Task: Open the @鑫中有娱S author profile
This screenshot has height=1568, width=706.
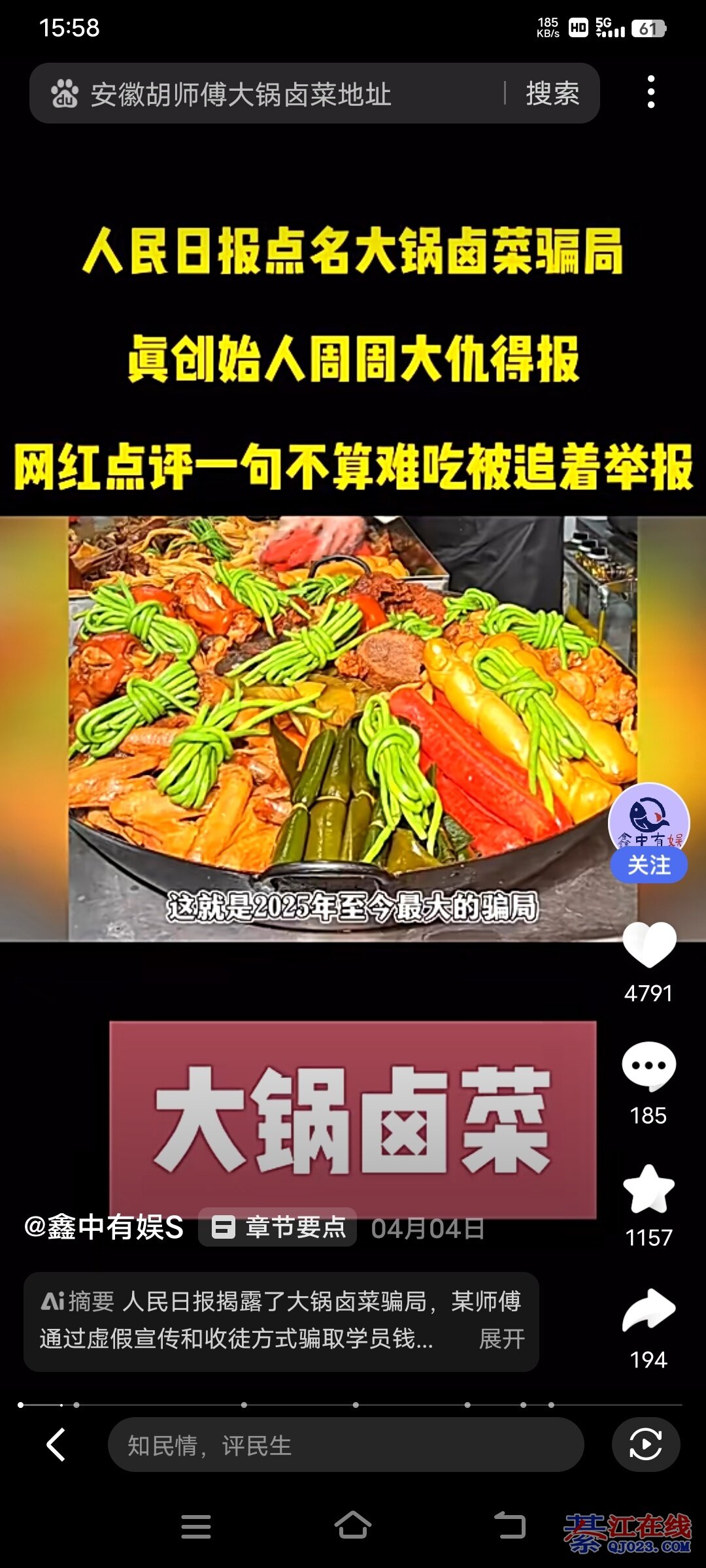Action: [x=103, y=1228]
